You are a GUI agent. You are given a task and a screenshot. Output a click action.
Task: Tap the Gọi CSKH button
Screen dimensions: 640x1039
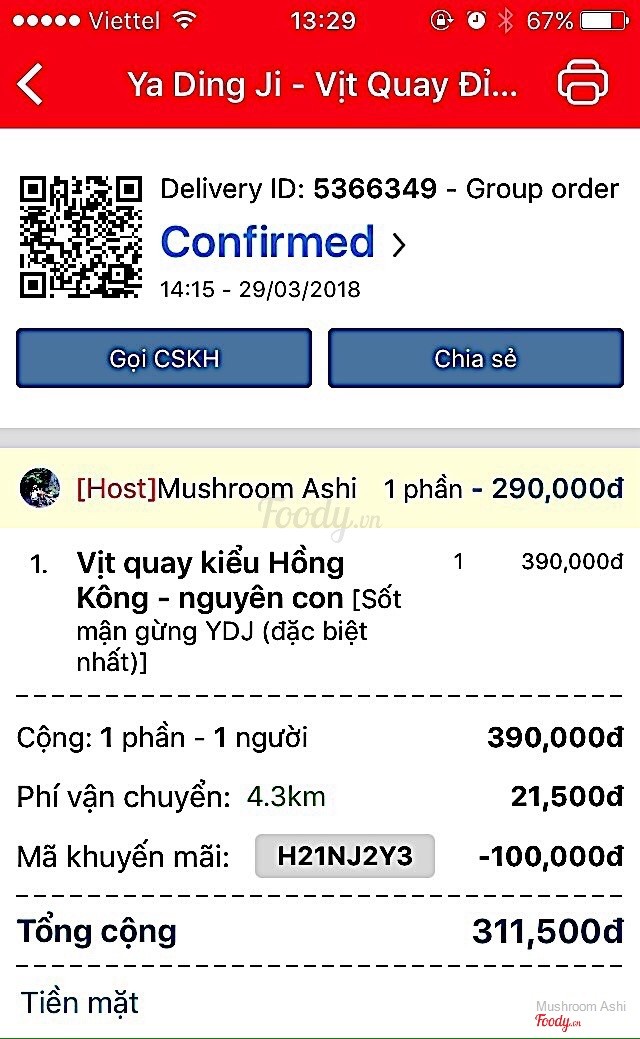[164, 358]
